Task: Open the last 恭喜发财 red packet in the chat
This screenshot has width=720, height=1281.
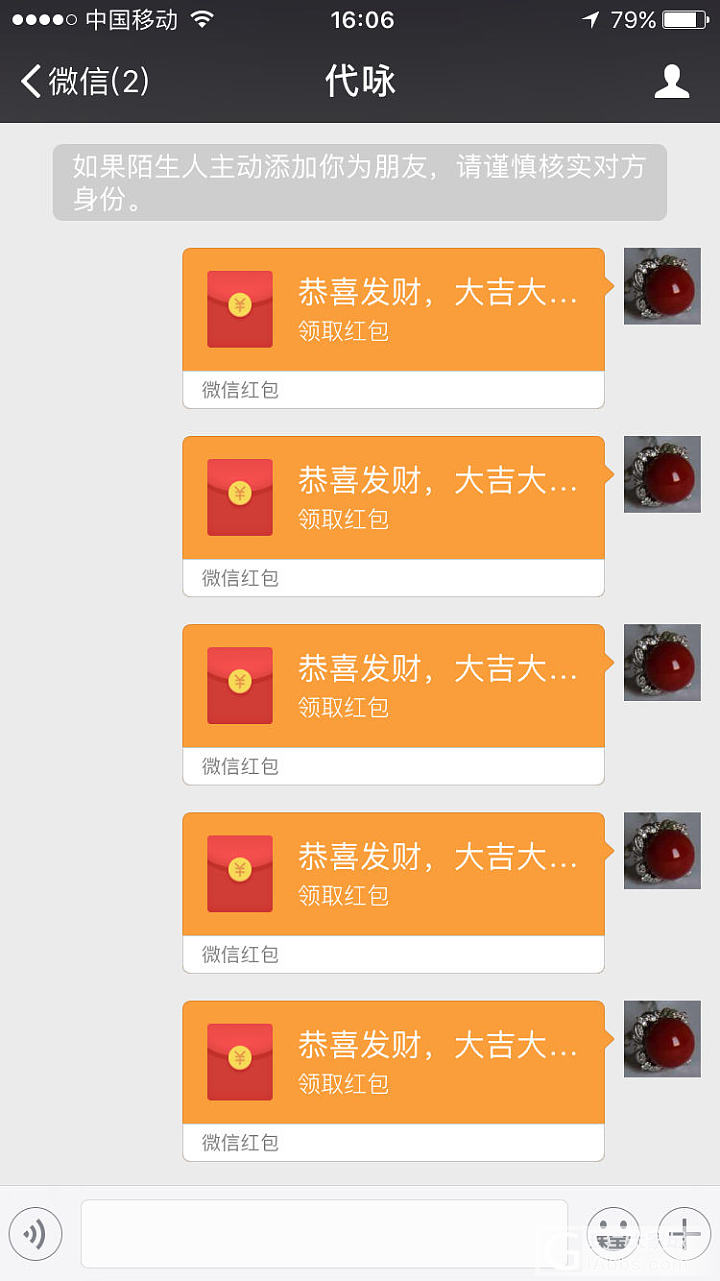Action: point(393,1063)
